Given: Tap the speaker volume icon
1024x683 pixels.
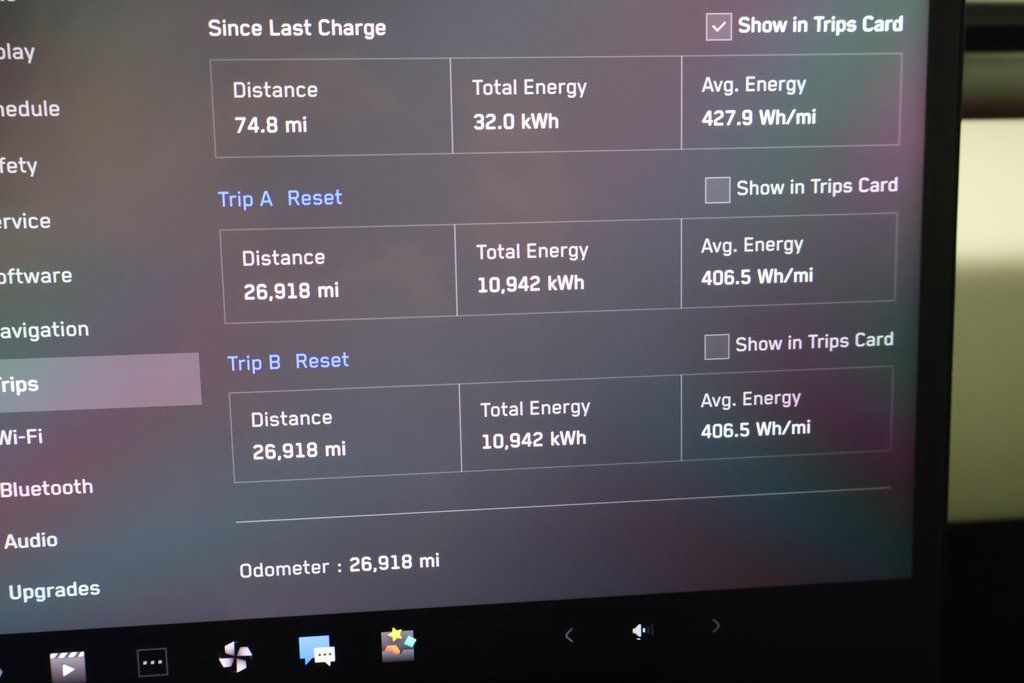Looking at the screenshot, I should 642,631.
